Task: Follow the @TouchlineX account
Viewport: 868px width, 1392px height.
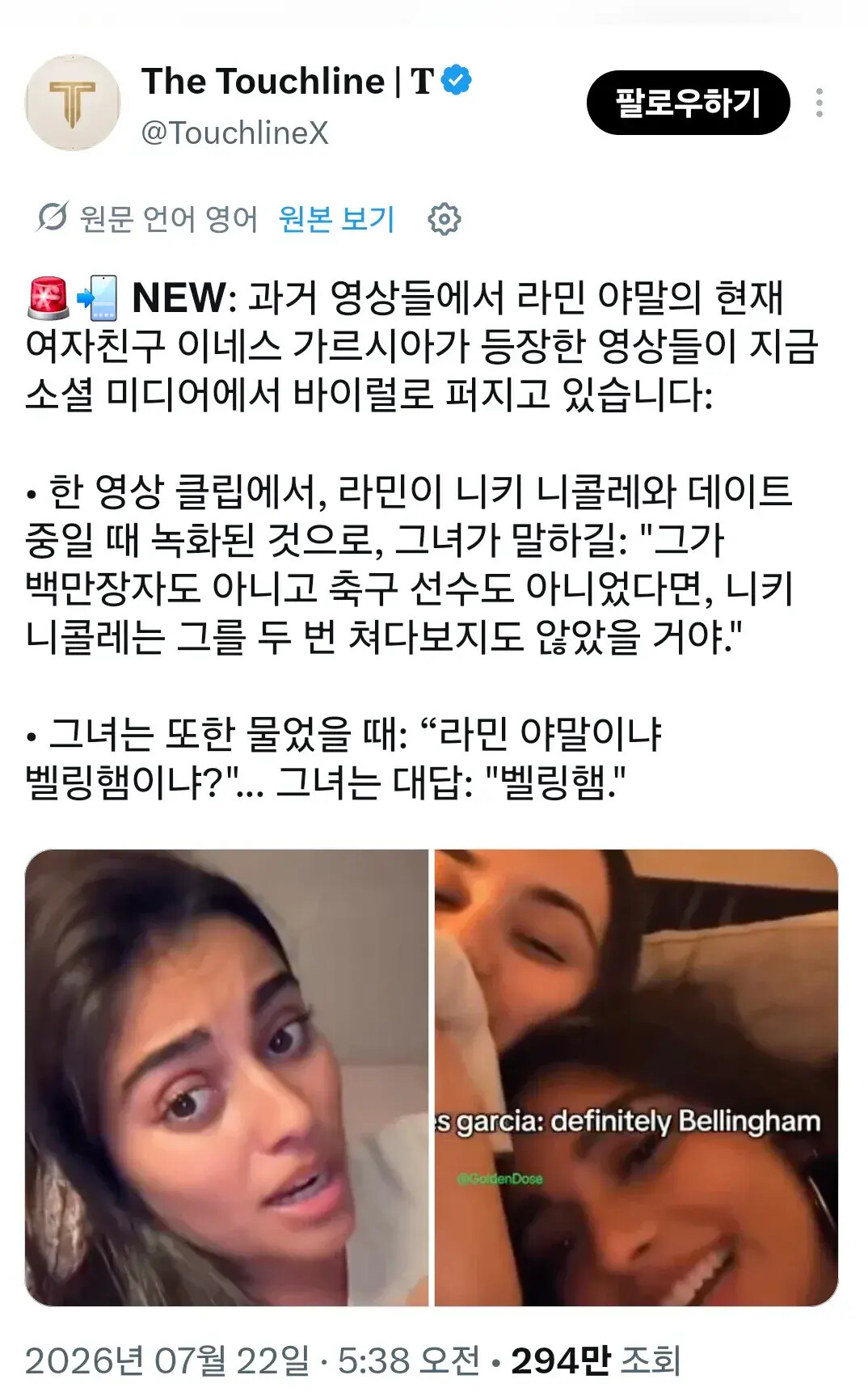Action: [688, 103]
